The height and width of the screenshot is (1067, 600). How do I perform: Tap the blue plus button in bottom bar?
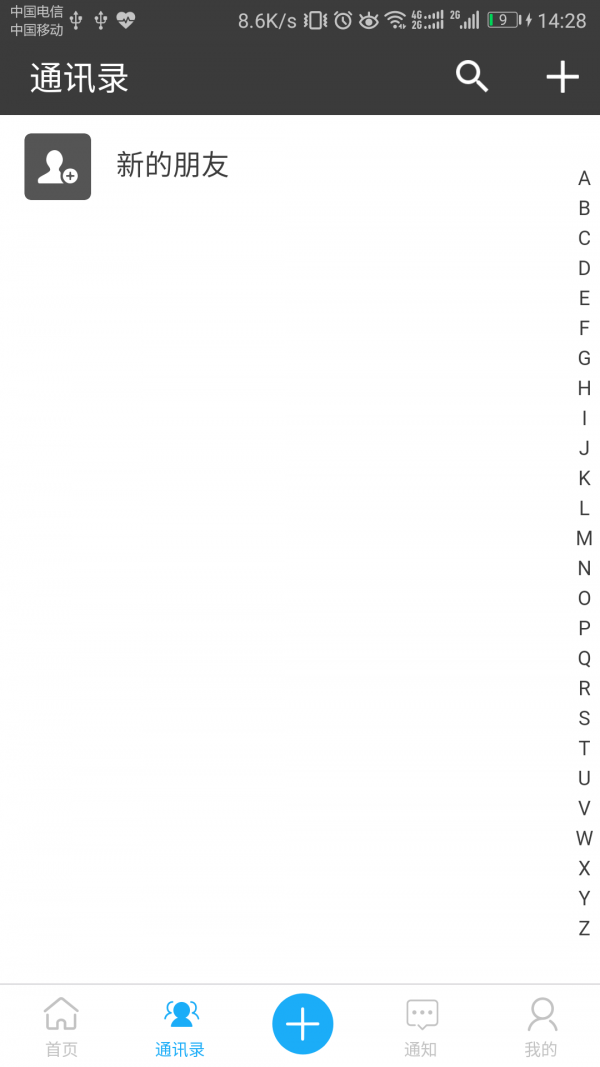click(x=302, y=1024)
